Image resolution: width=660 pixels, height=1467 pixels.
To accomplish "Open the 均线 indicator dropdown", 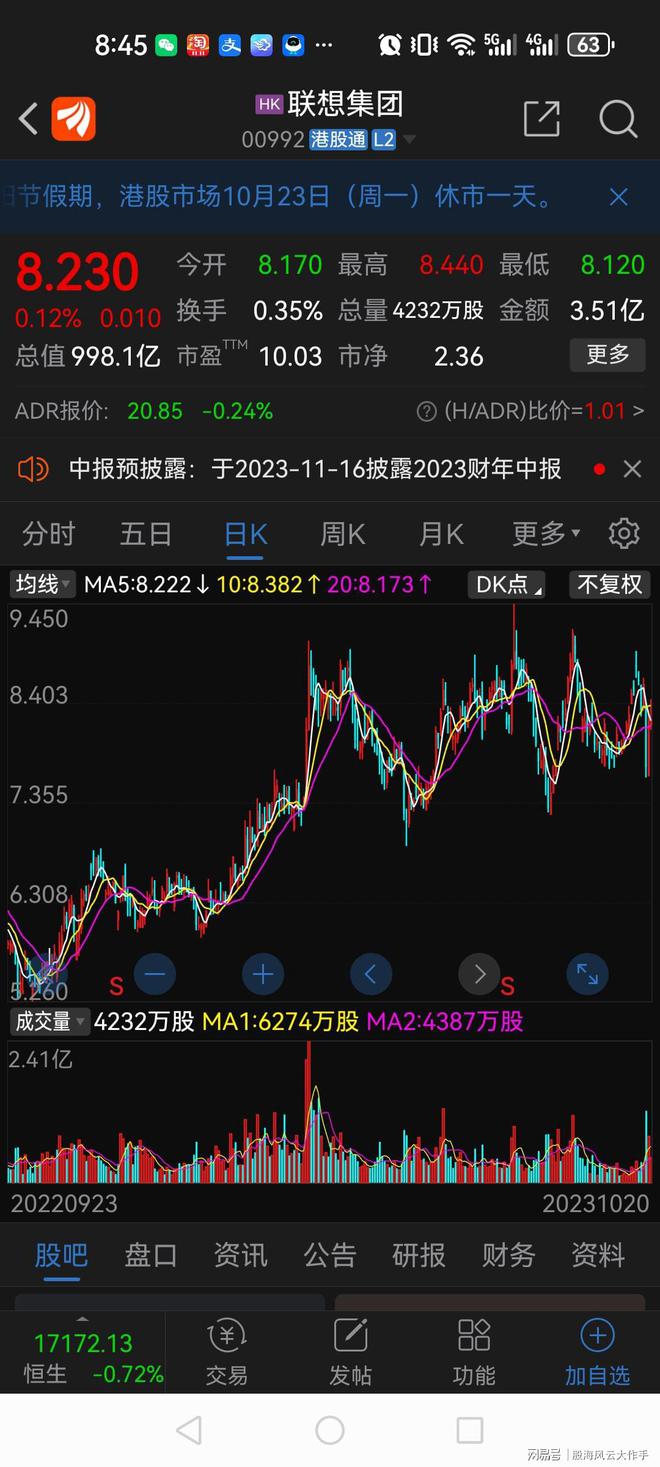I will [x=42, y=584].
